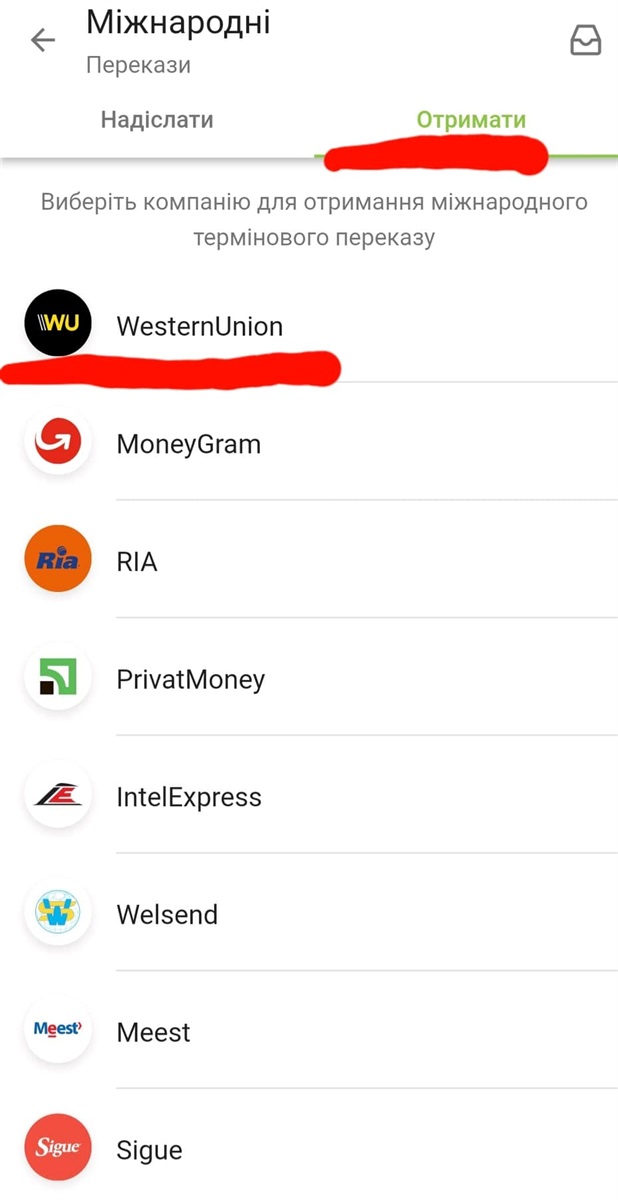This screenshot has height=1200, width=618.
Task: Go back using the top-left arrow
Action: 43,41
